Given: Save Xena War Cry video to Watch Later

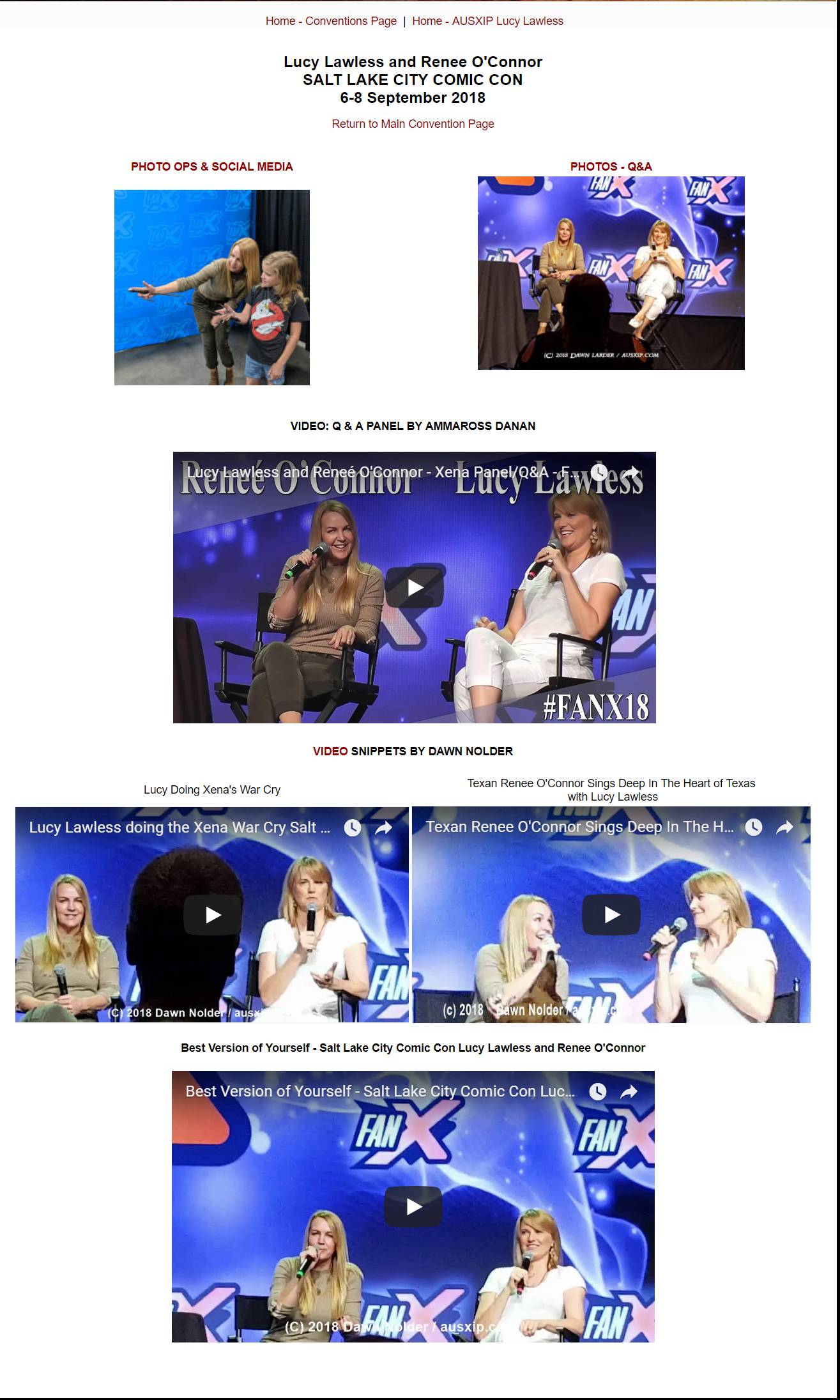Looking at the screenshot, I should point(353,828).
